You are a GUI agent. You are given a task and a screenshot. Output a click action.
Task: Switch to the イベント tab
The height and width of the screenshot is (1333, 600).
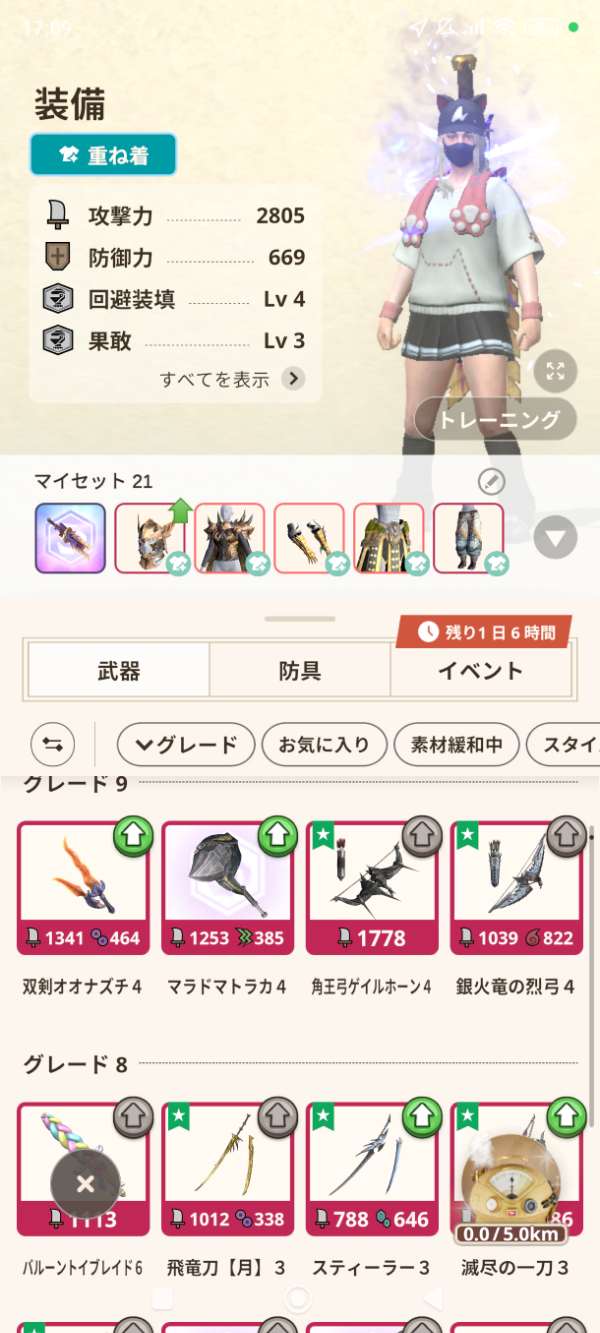pyautogui.click(x=480, y=671)
